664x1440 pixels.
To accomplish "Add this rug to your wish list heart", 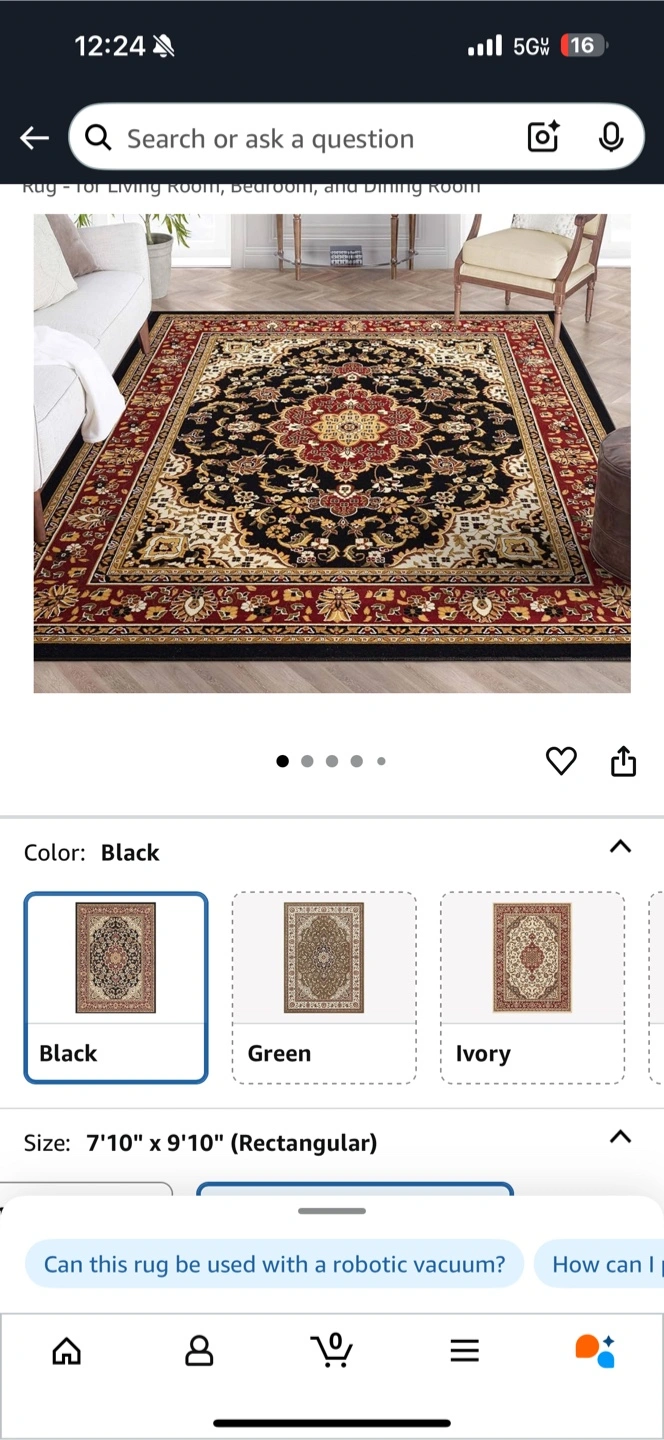I will click(x=561, y=761).
